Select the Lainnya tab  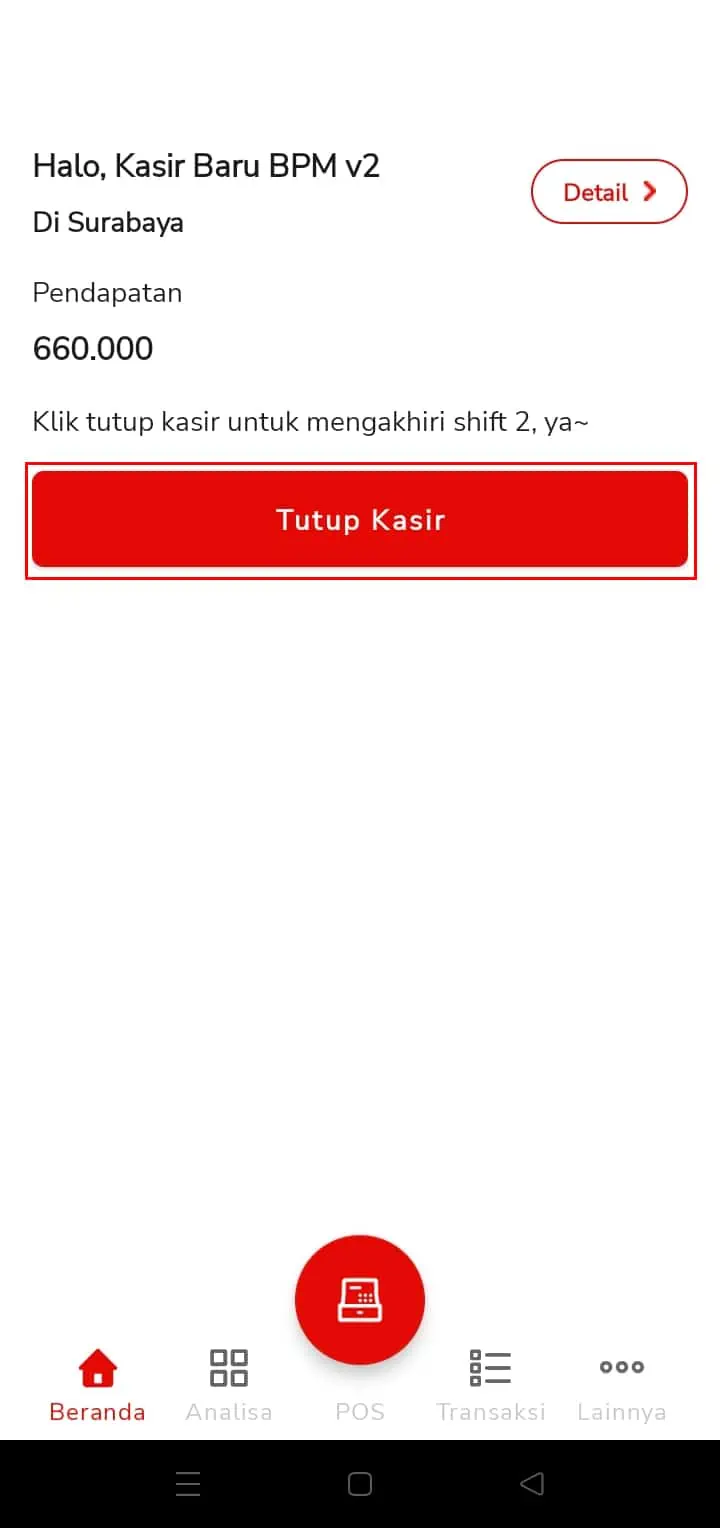coord(622,1386)
